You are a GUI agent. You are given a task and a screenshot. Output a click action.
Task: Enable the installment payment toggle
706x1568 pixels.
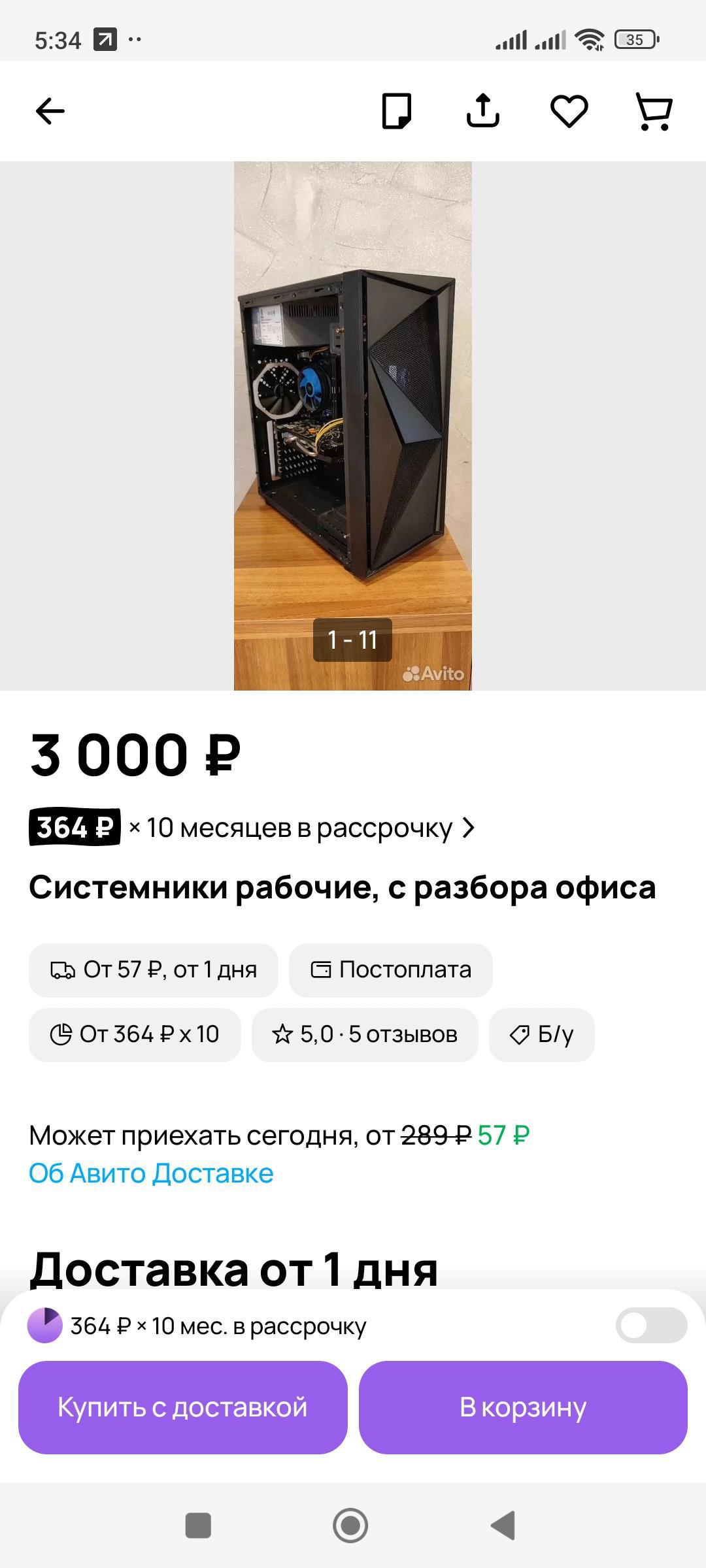pos(650,1326)
